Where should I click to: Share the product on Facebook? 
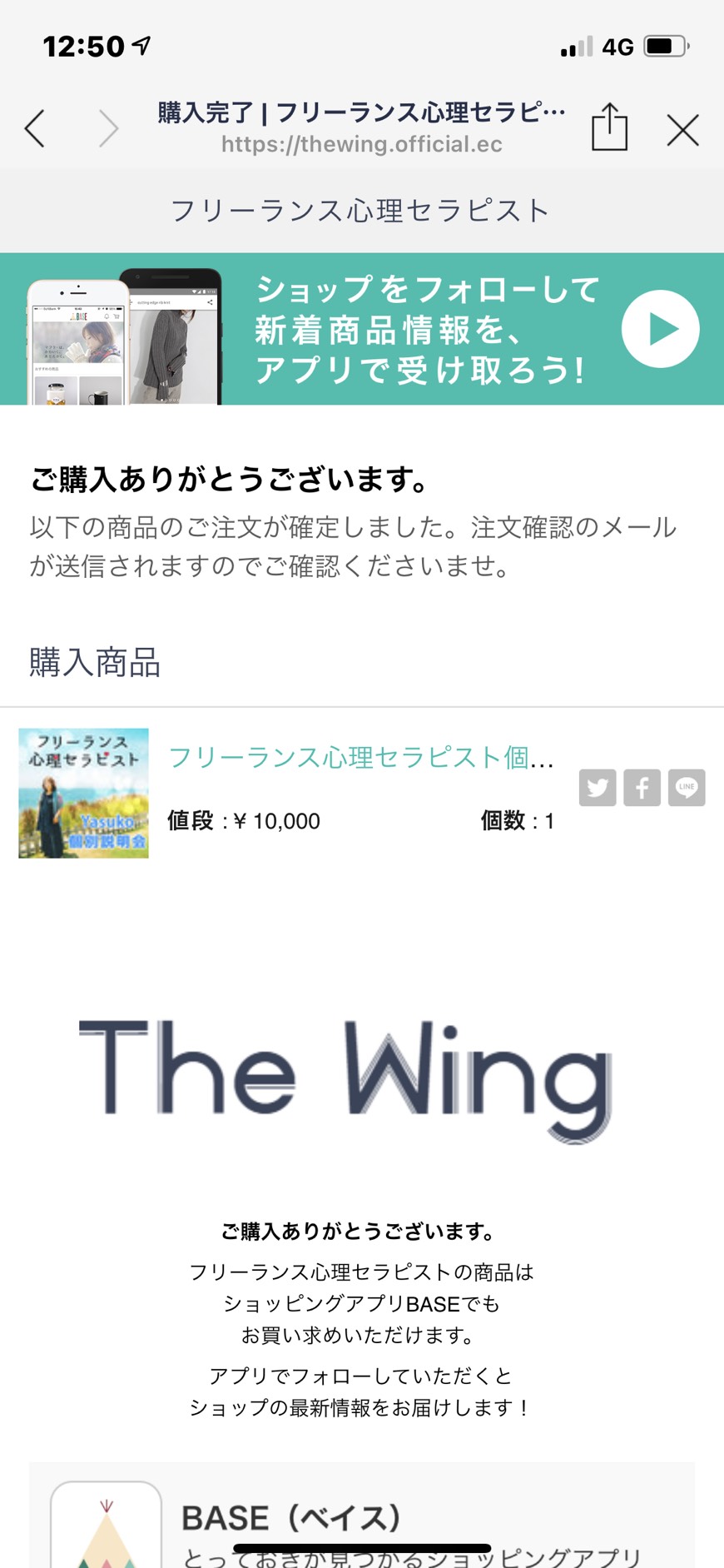[x=642, y=788]
